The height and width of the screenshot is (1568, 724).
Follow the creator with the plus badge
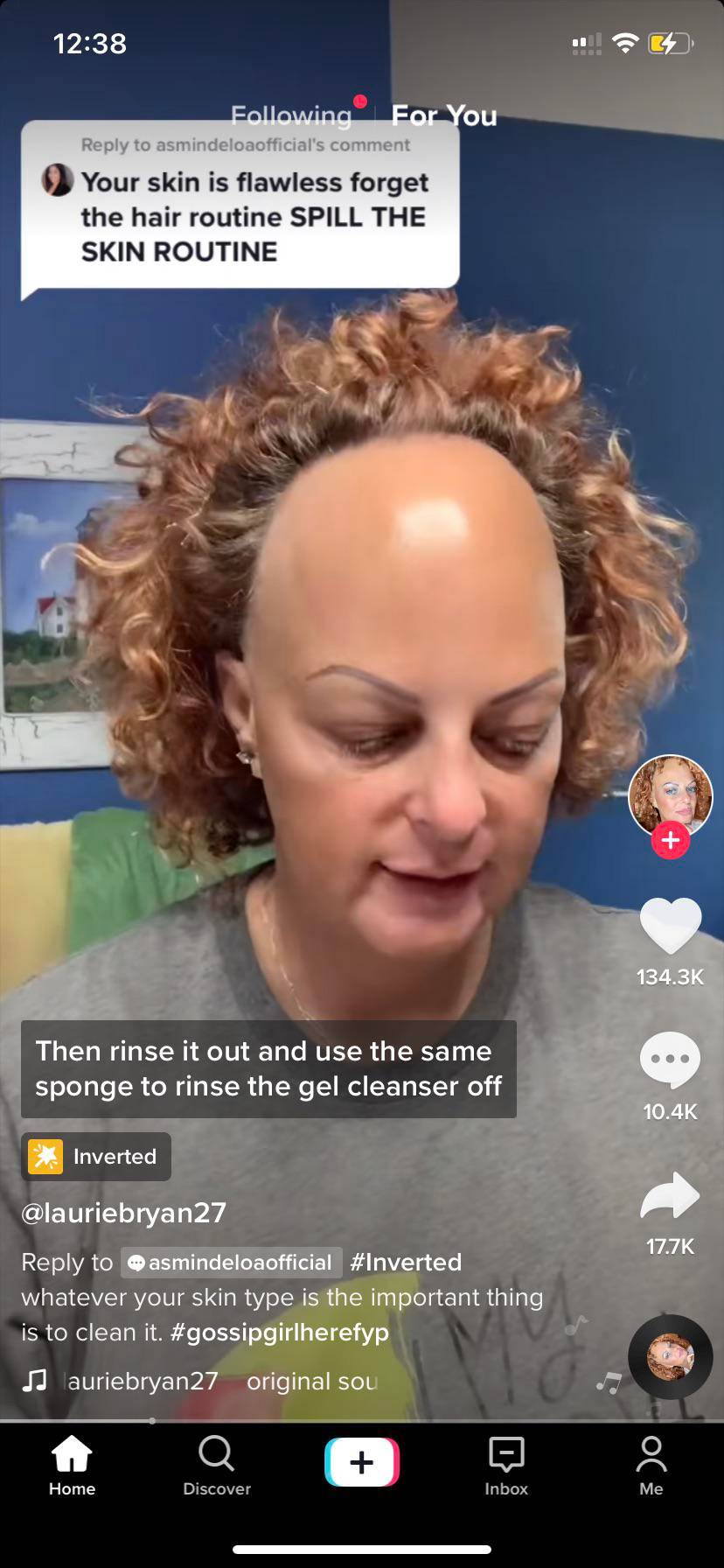(x=671, y=841)
